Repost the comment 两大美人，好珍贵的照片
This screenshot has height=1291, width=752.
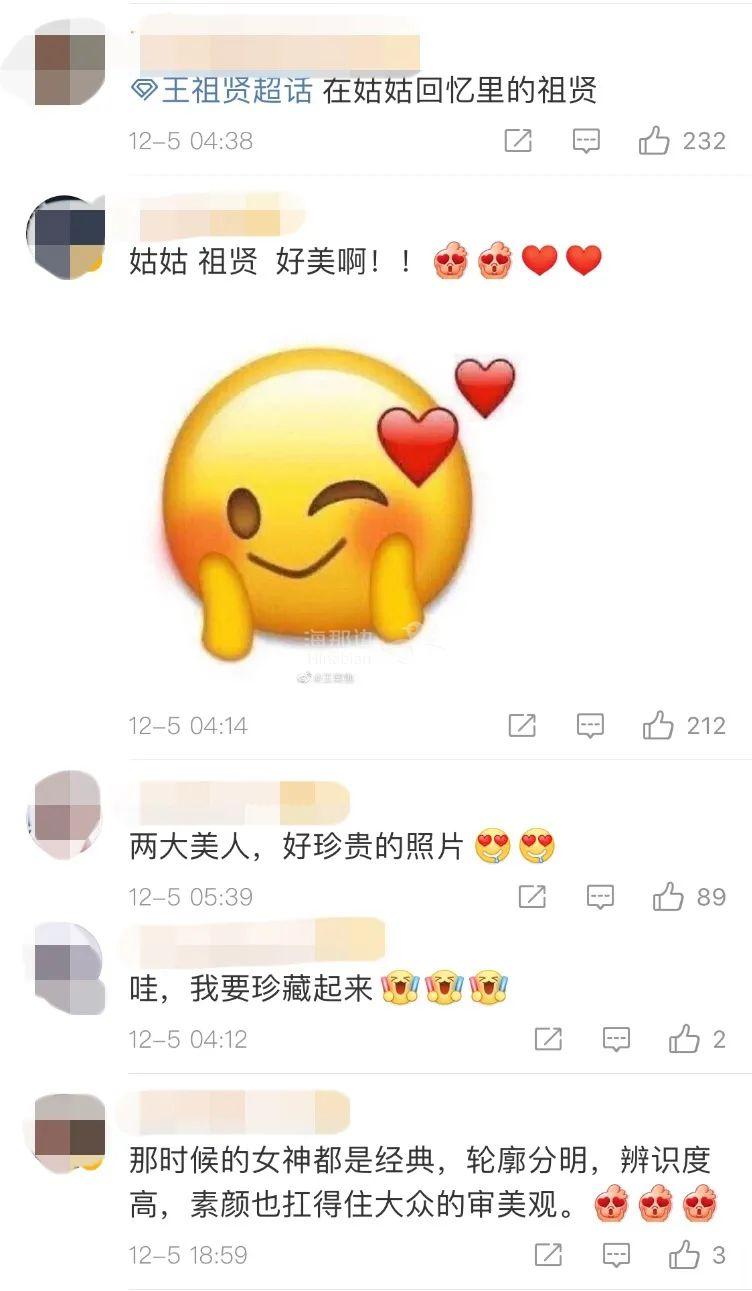pos(532,897)
